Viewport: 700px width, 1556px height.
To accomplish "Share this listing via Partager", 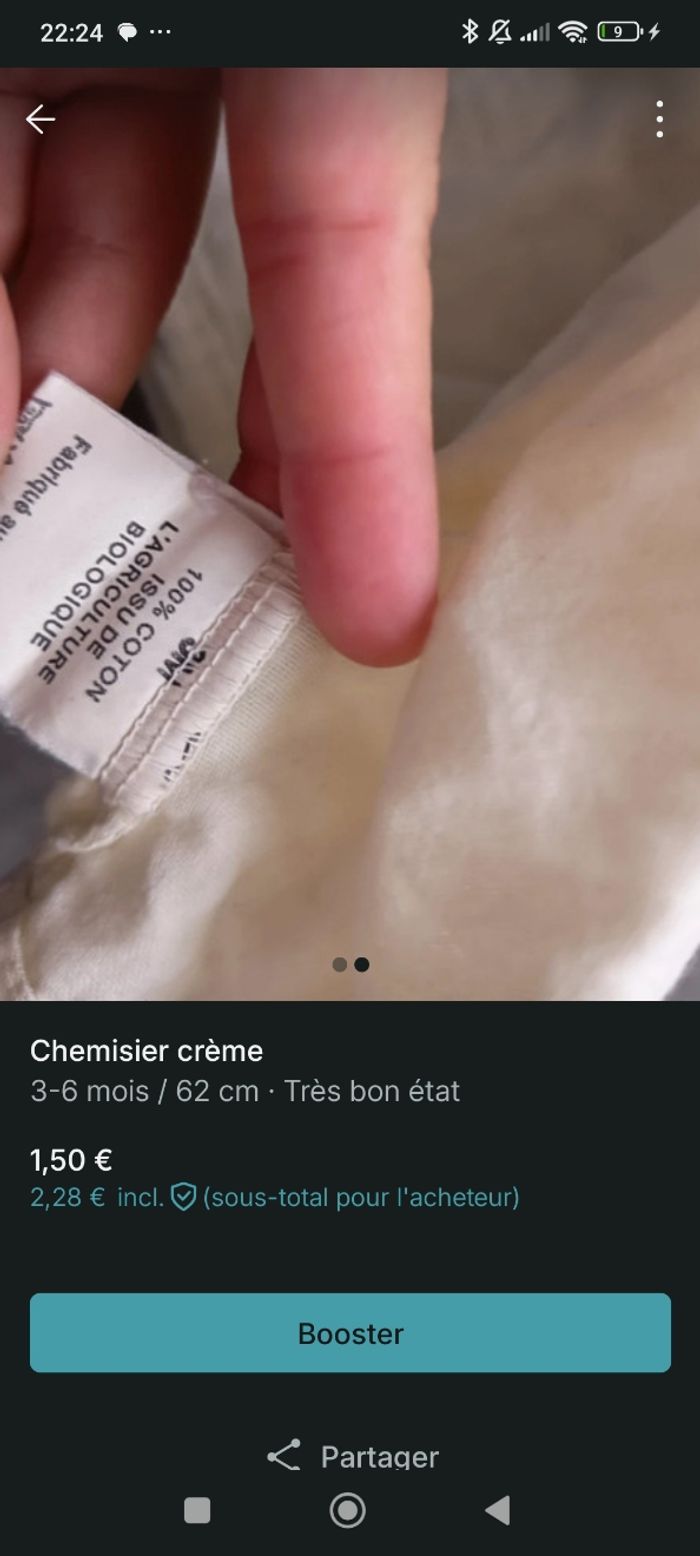I will point(353,1455).
